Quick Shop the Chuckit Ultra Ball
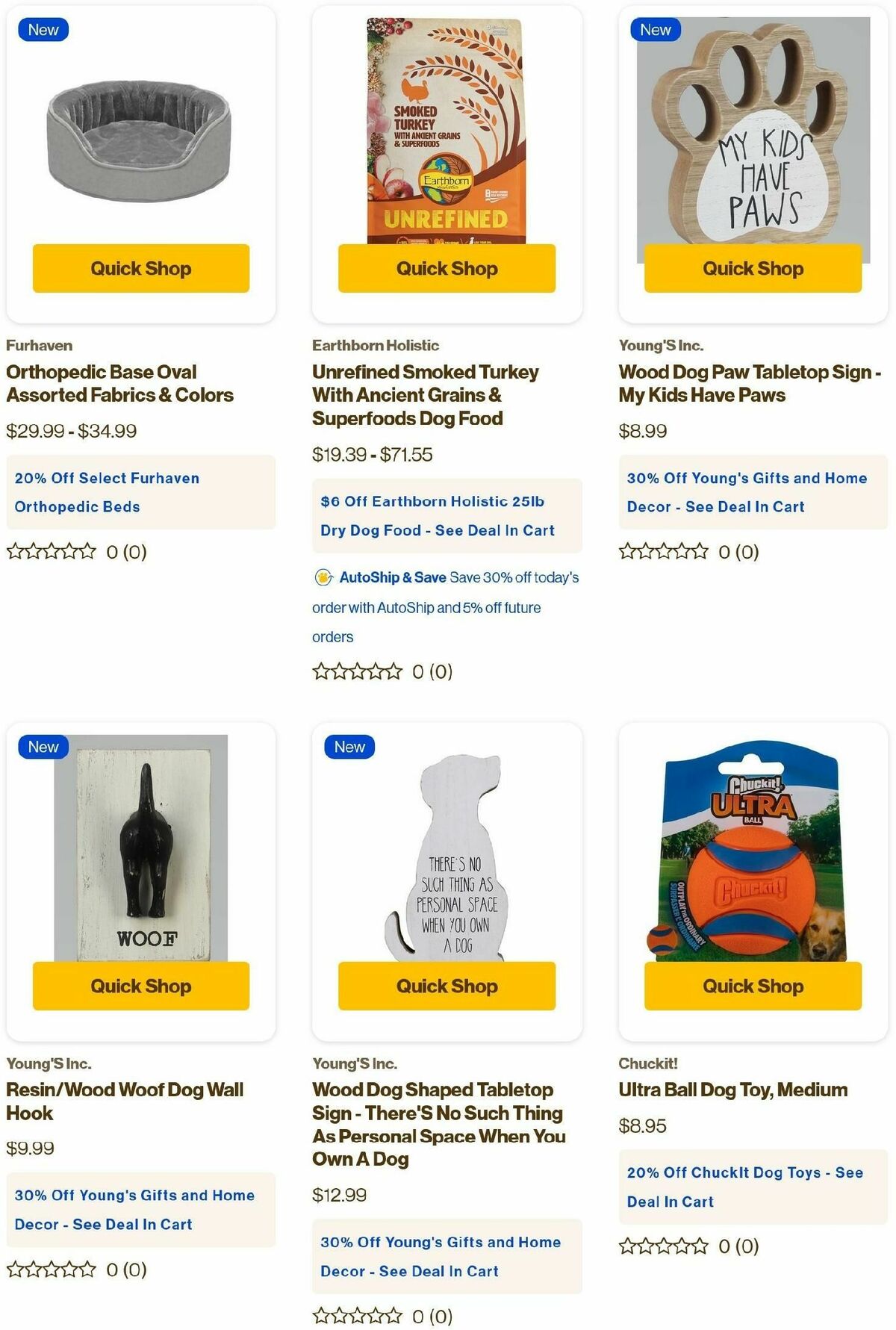 point(753,986)
